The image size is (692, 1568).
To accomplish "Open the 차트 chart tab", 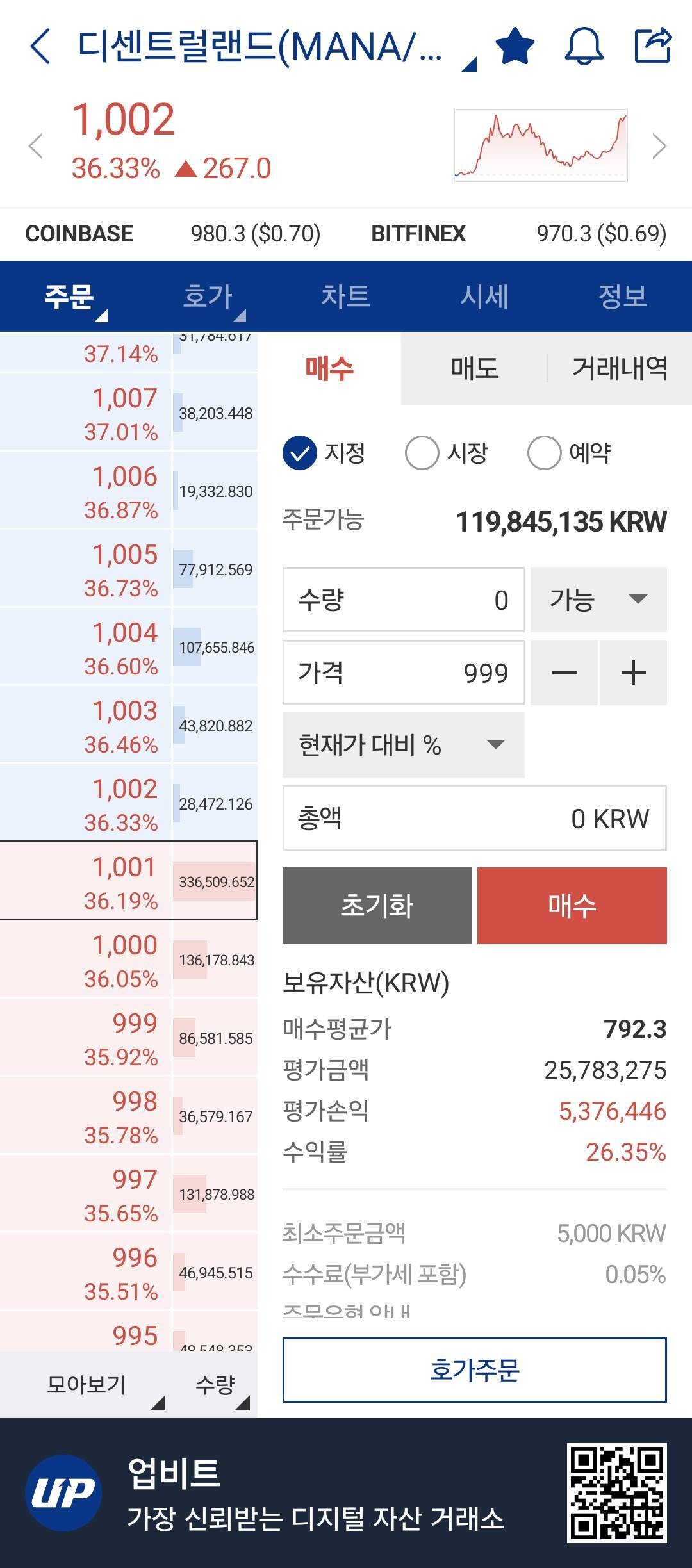I will coord(346,296).
